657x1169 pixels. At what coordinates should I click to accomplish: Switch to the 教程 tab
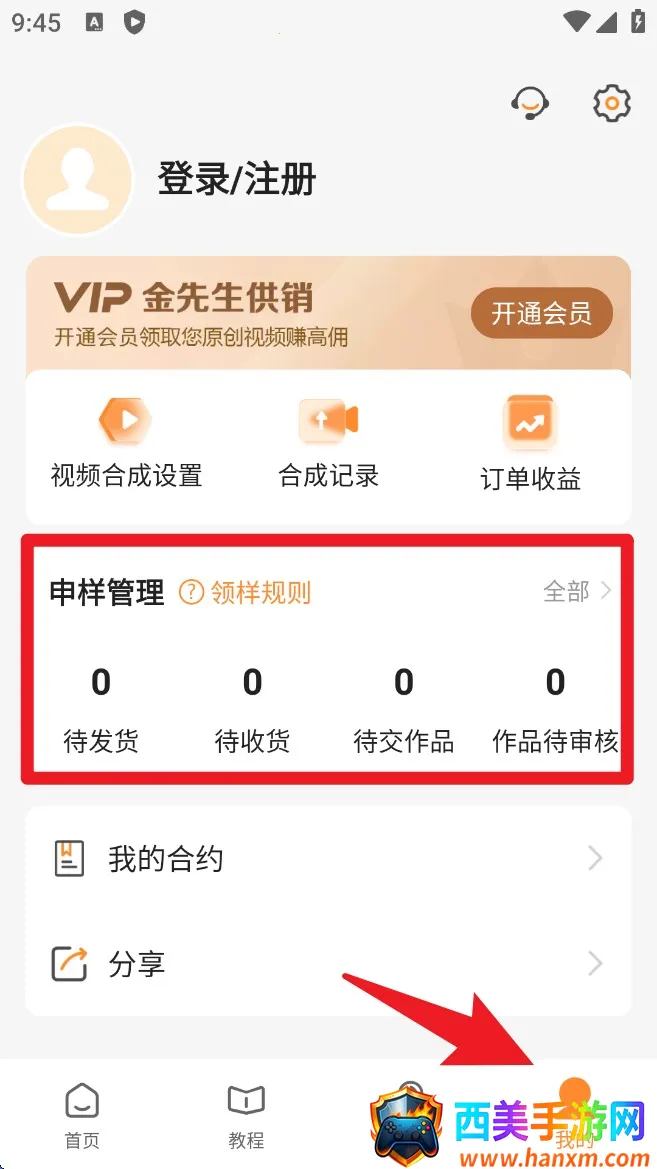tap(246, 1114)
